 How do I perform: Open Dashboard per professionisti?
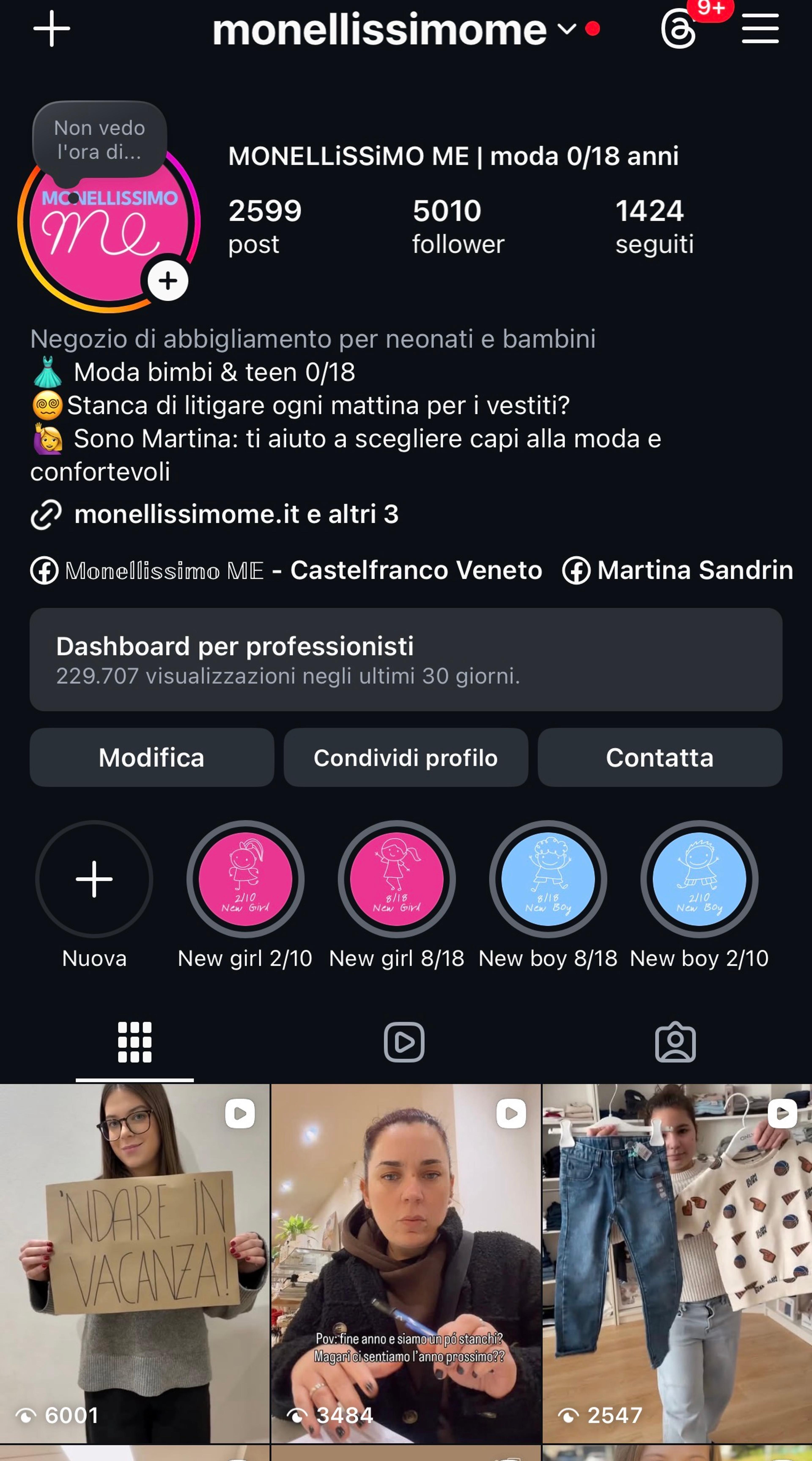click(406, 660)
